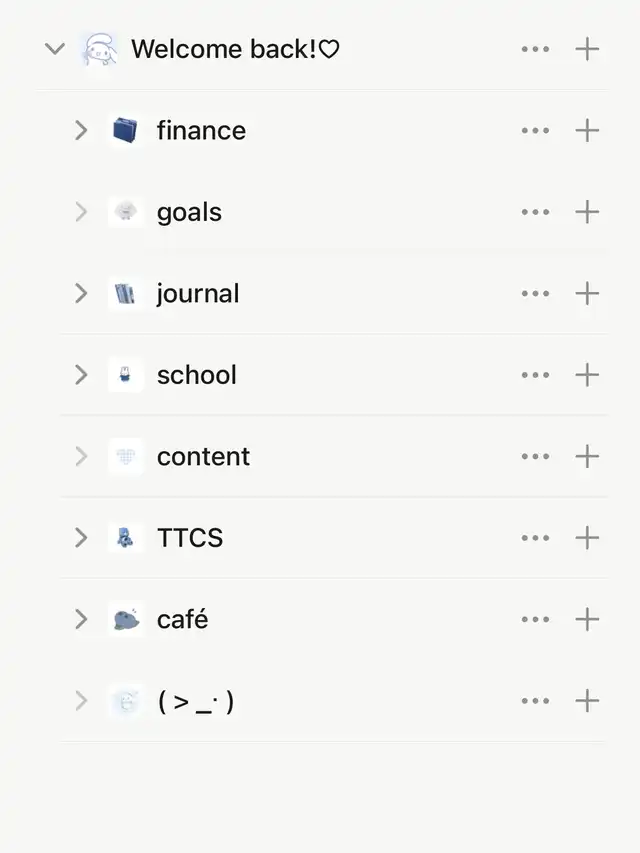Show more options for school
The width and height of the screenshot is (640, 853).
click(x=535, y=375)
